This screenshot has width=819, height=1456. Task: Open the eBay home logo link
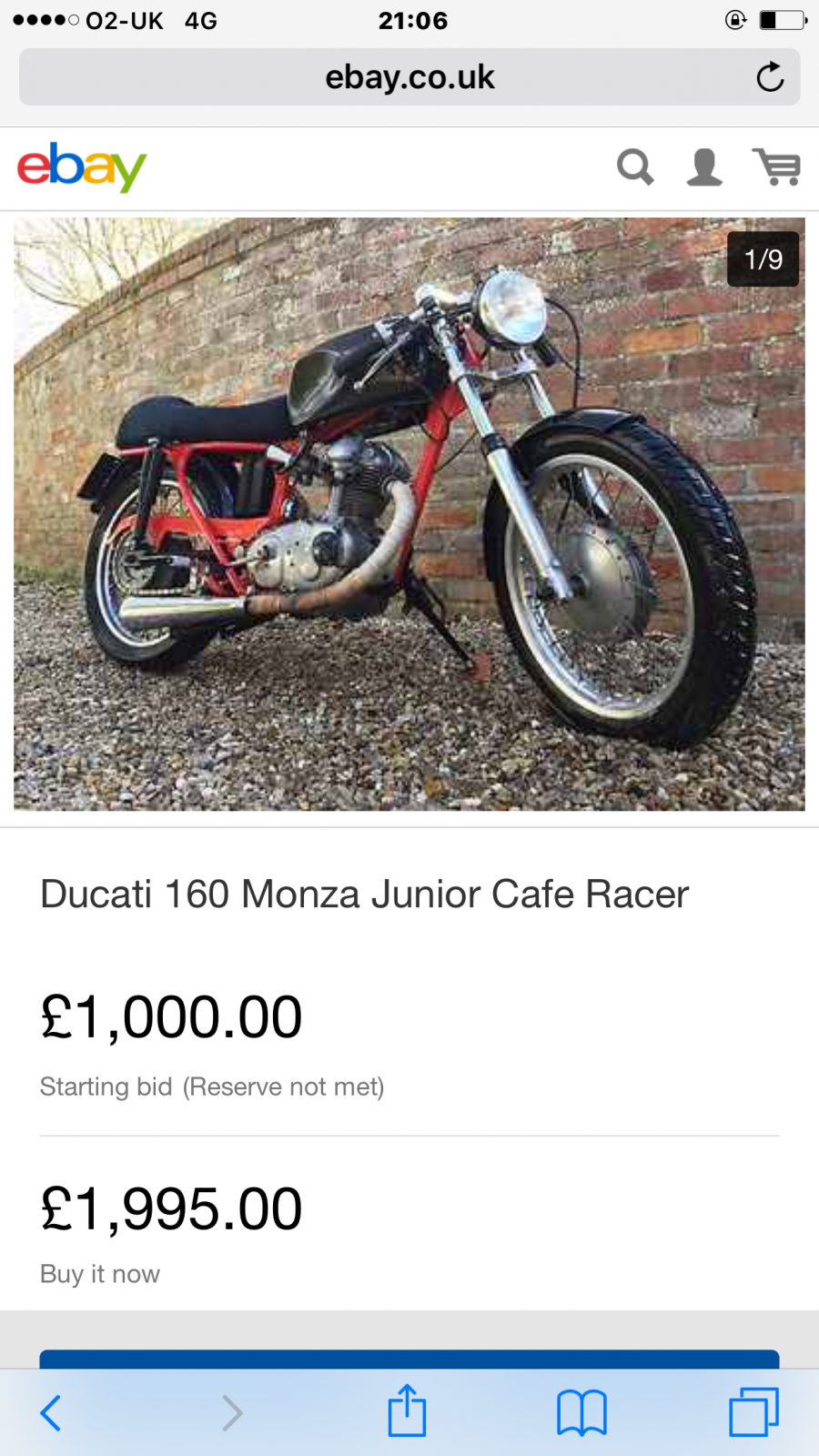pos(82,167)
